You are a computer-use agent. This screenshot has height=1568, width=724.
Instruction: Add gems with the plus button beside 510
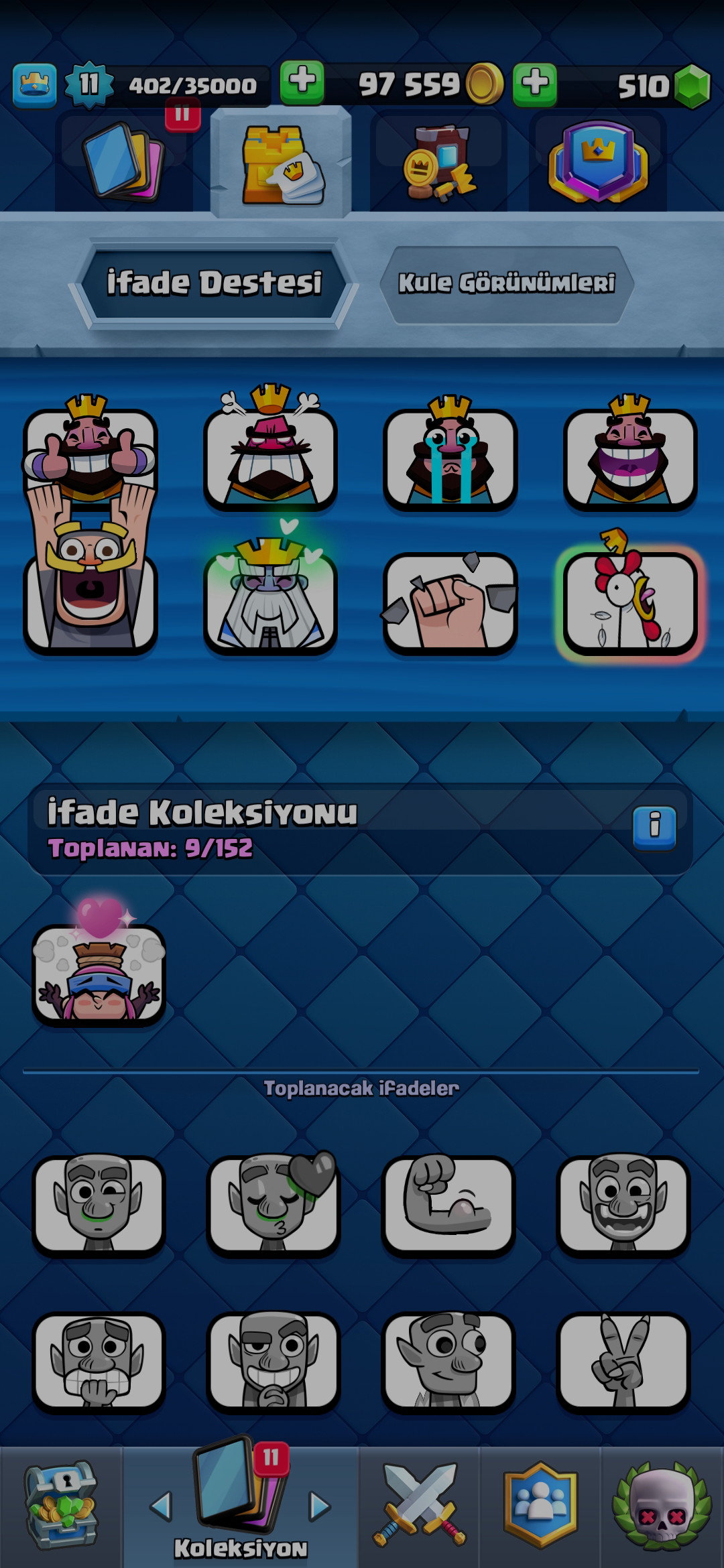click(x=534, y=84)
